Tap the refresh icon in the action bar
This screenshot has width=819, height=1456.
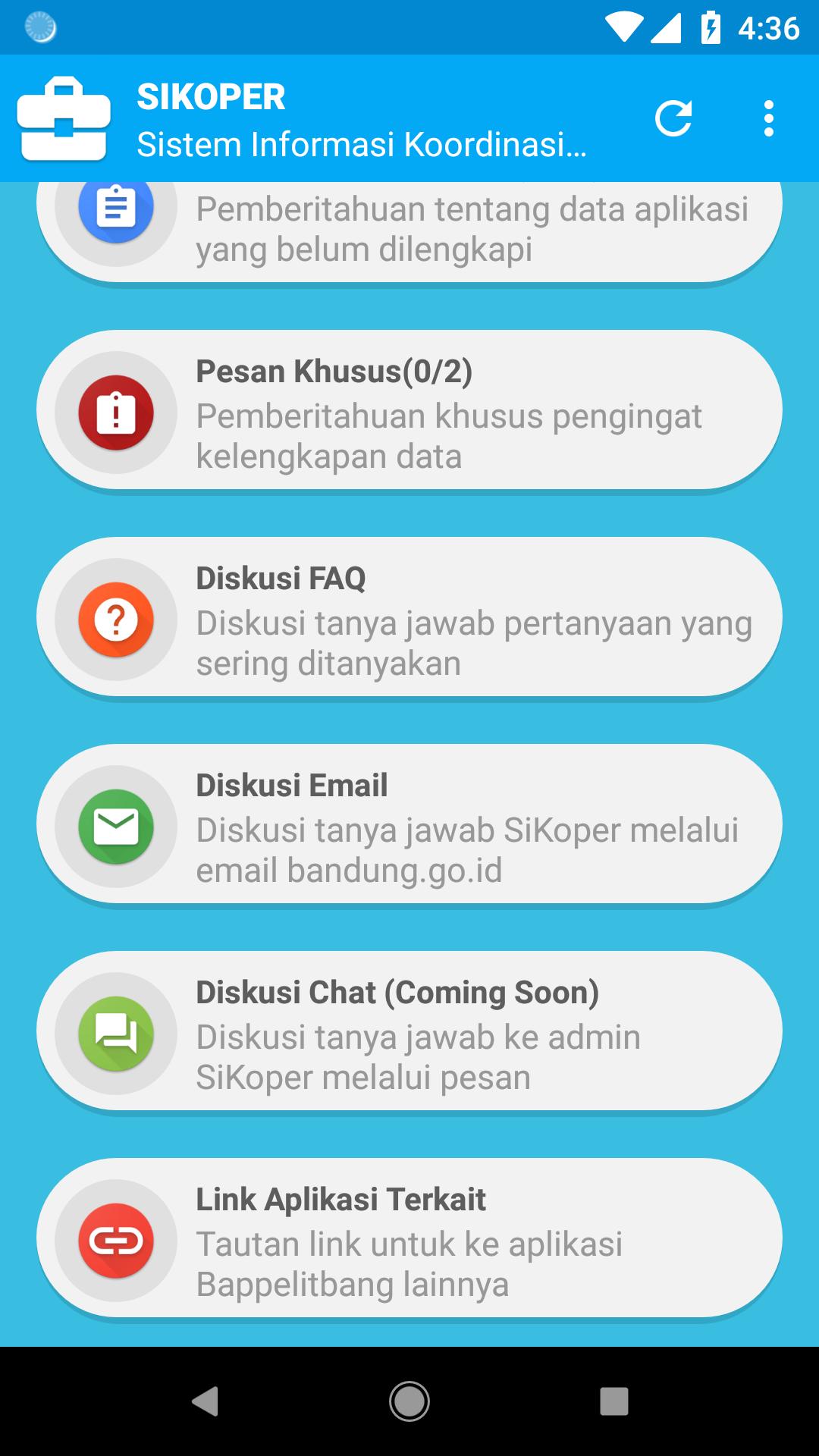point(674,118)
